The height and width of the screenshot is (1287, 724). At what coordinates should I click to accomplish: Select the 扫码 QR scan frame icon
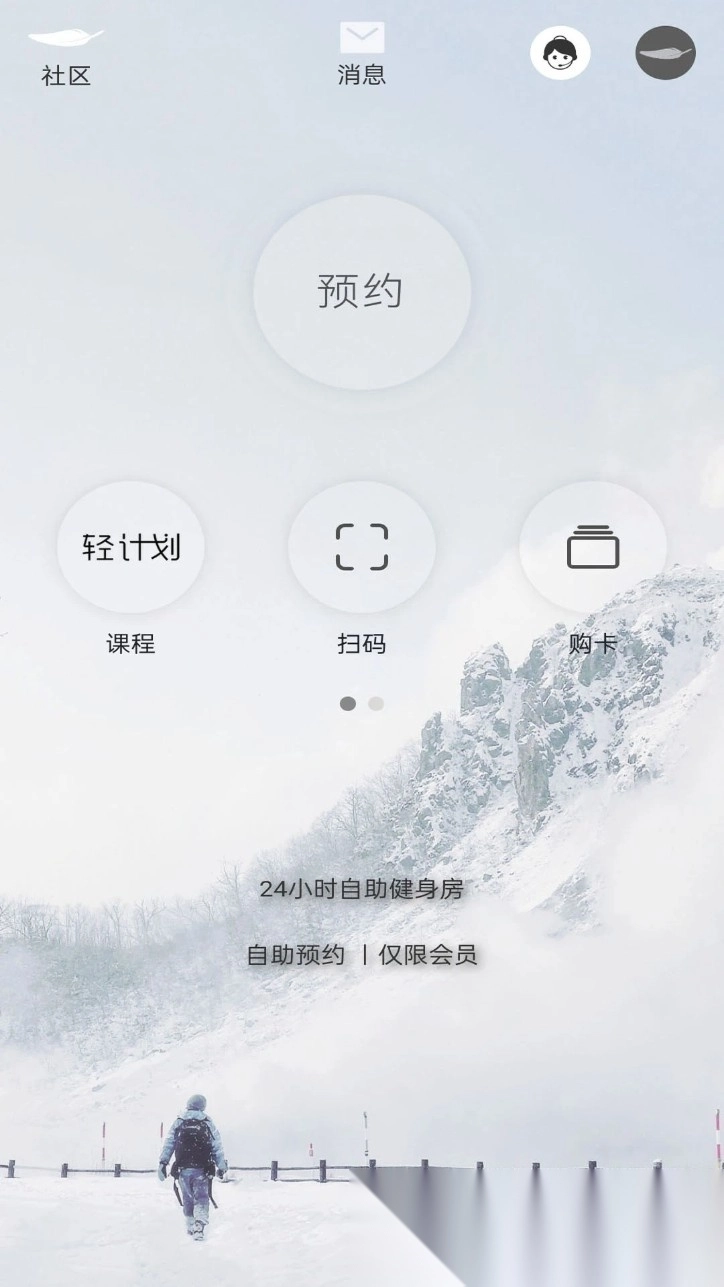tap(362, 547)
